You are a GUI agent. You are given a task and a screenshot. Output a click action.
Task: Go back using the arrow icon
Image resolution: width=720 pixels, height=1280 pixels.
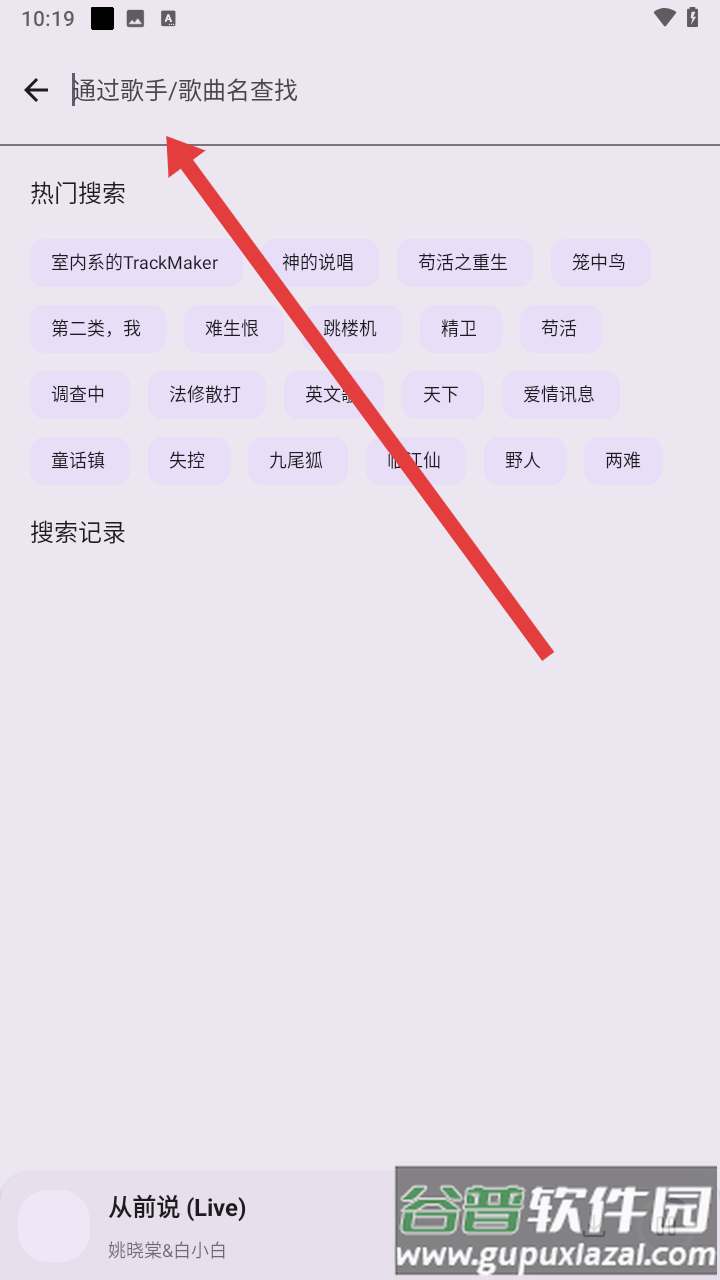point(36,91)
